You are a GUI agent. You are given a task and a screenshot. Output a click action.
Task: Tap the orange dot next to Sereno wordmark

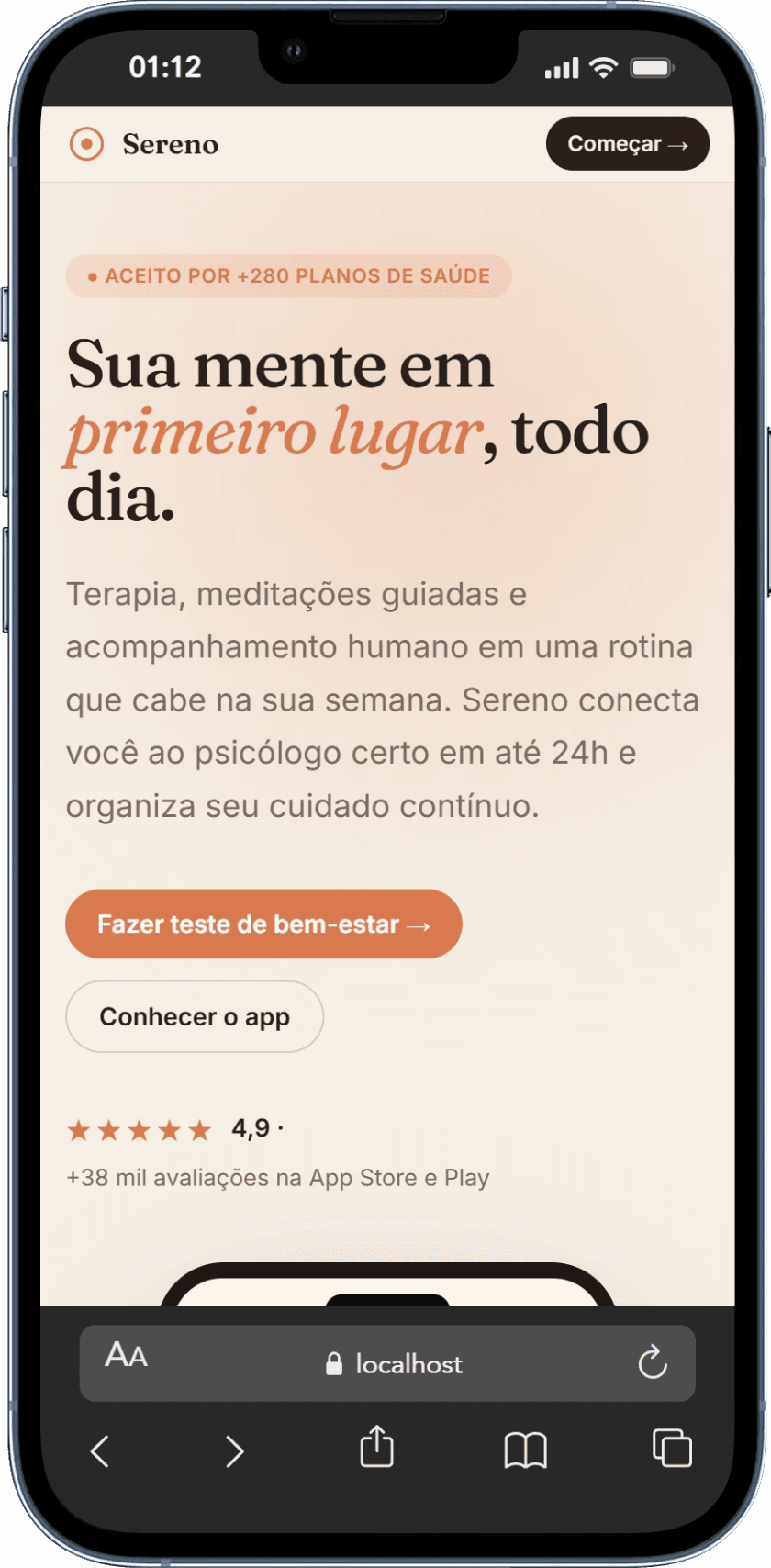(87, 143)
